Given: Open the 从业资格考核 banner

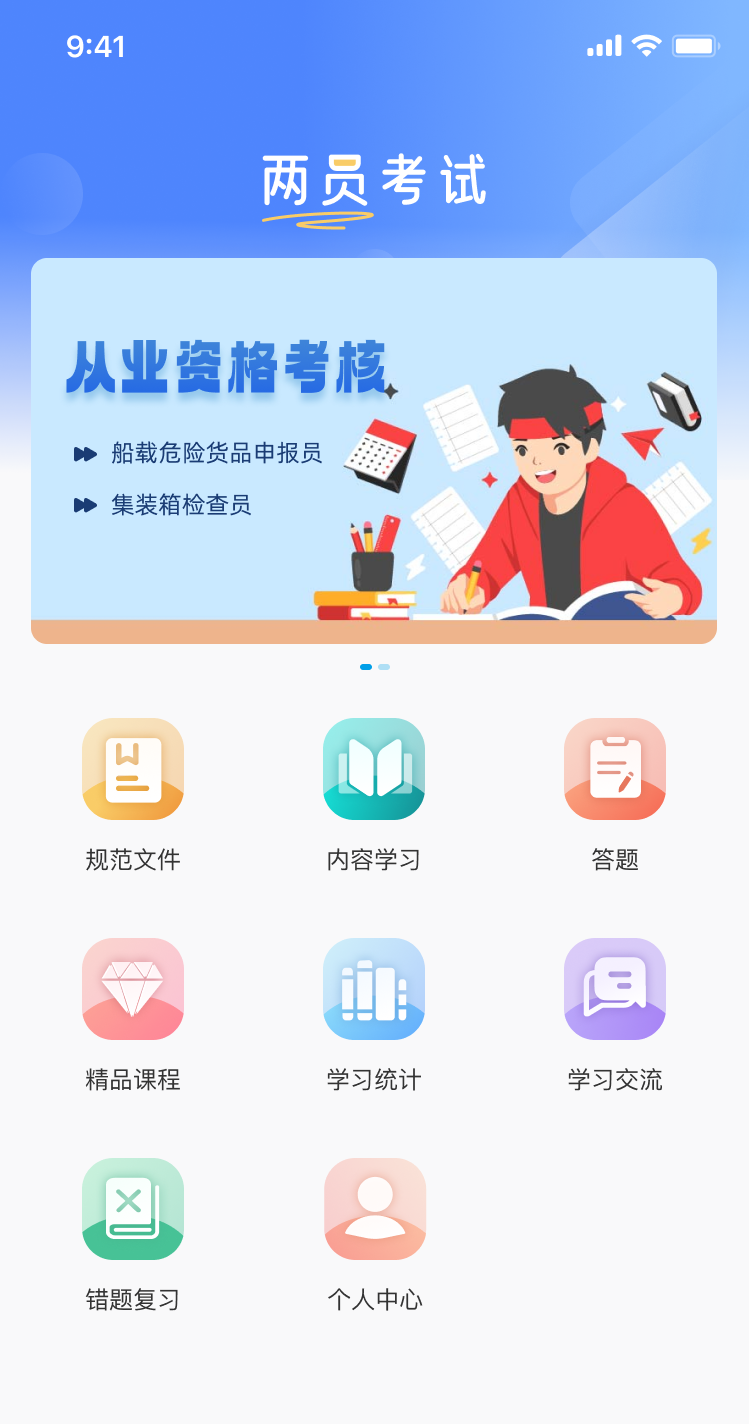Looking at the screenshot, I should 374,450.
